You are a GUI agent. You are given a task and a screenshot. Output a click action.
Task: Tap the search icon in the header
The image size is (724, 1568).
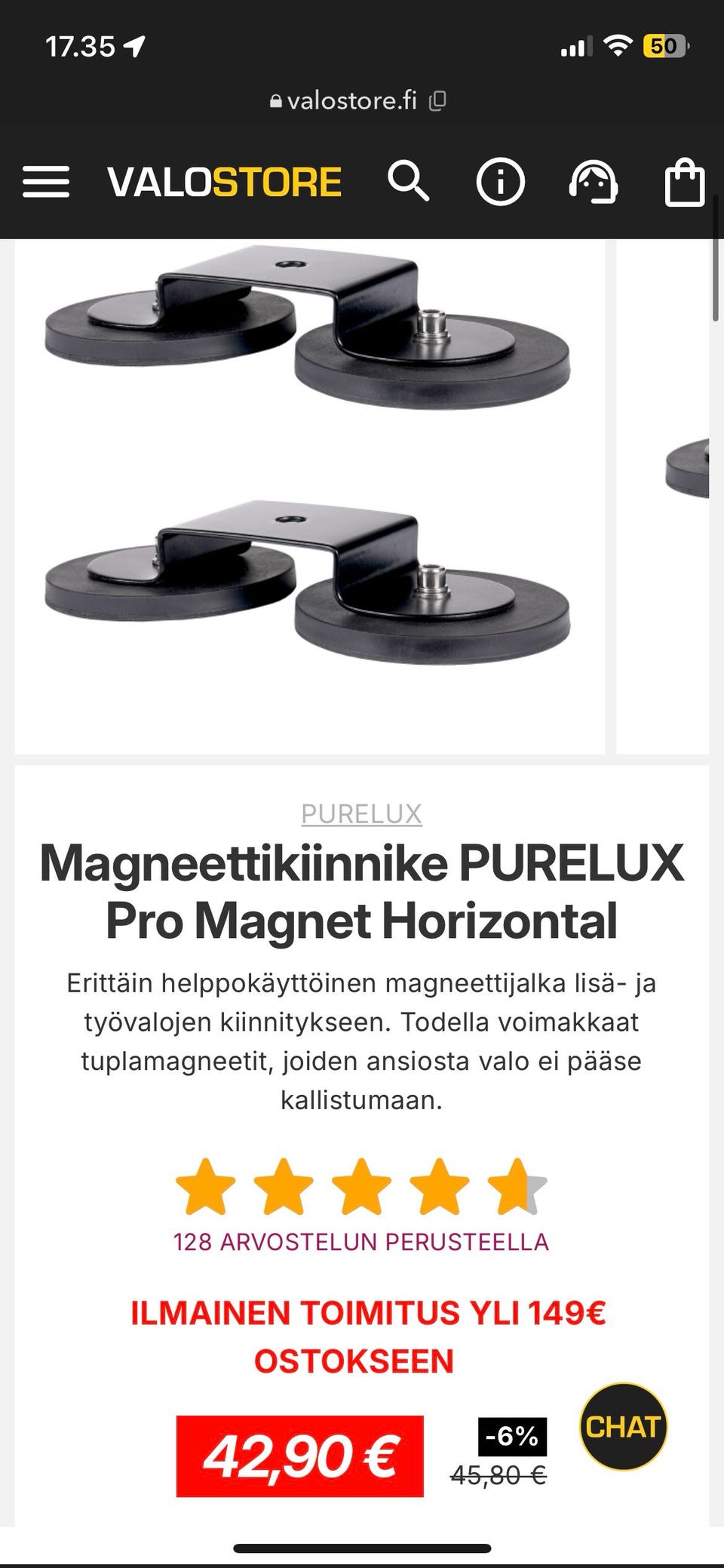pyautogui.click(x=409, y=181)
